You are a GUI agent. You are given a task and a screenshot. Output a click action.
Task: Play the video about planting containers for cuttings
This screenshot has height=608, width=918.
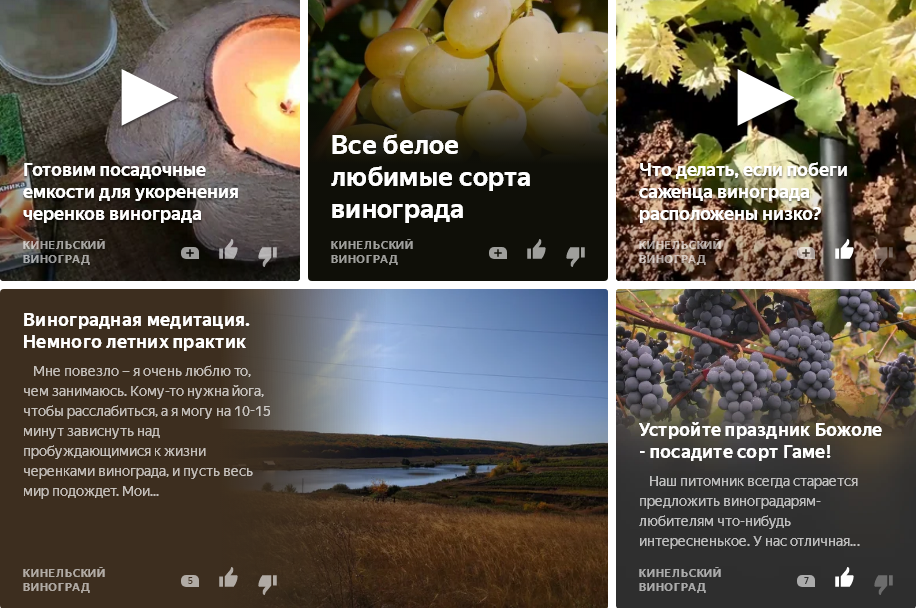(149, 97)
